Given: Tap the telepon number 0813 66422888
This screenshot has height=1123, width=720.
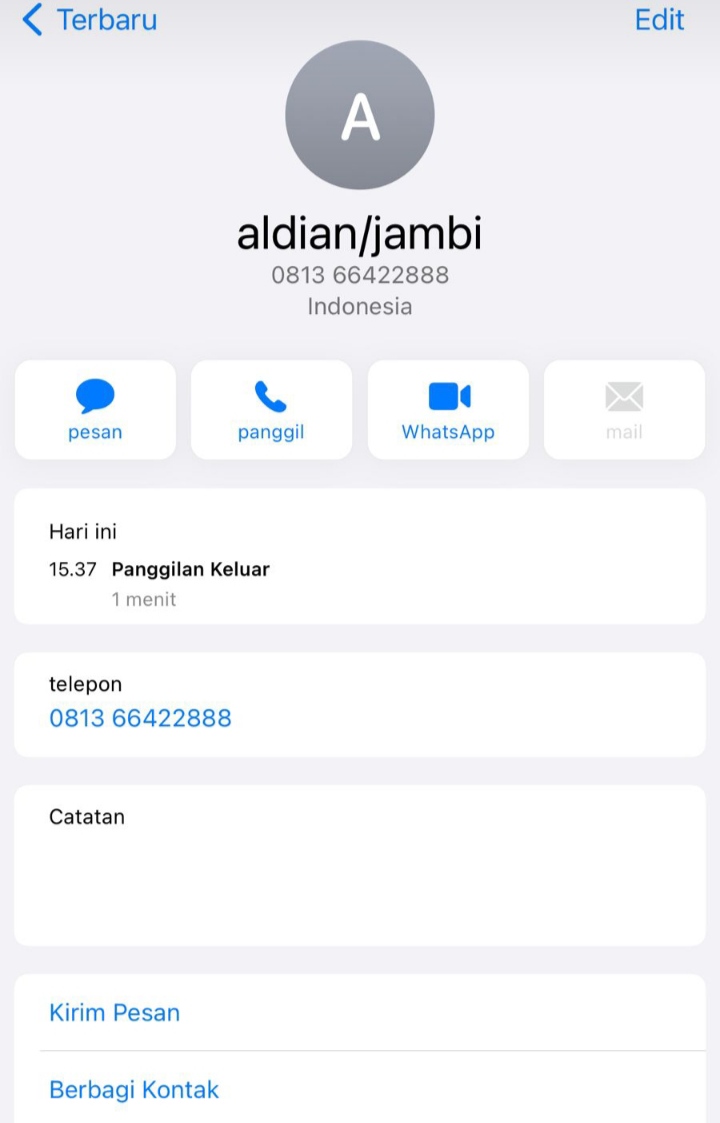Looking at the screenshot, I should point(140,718).
